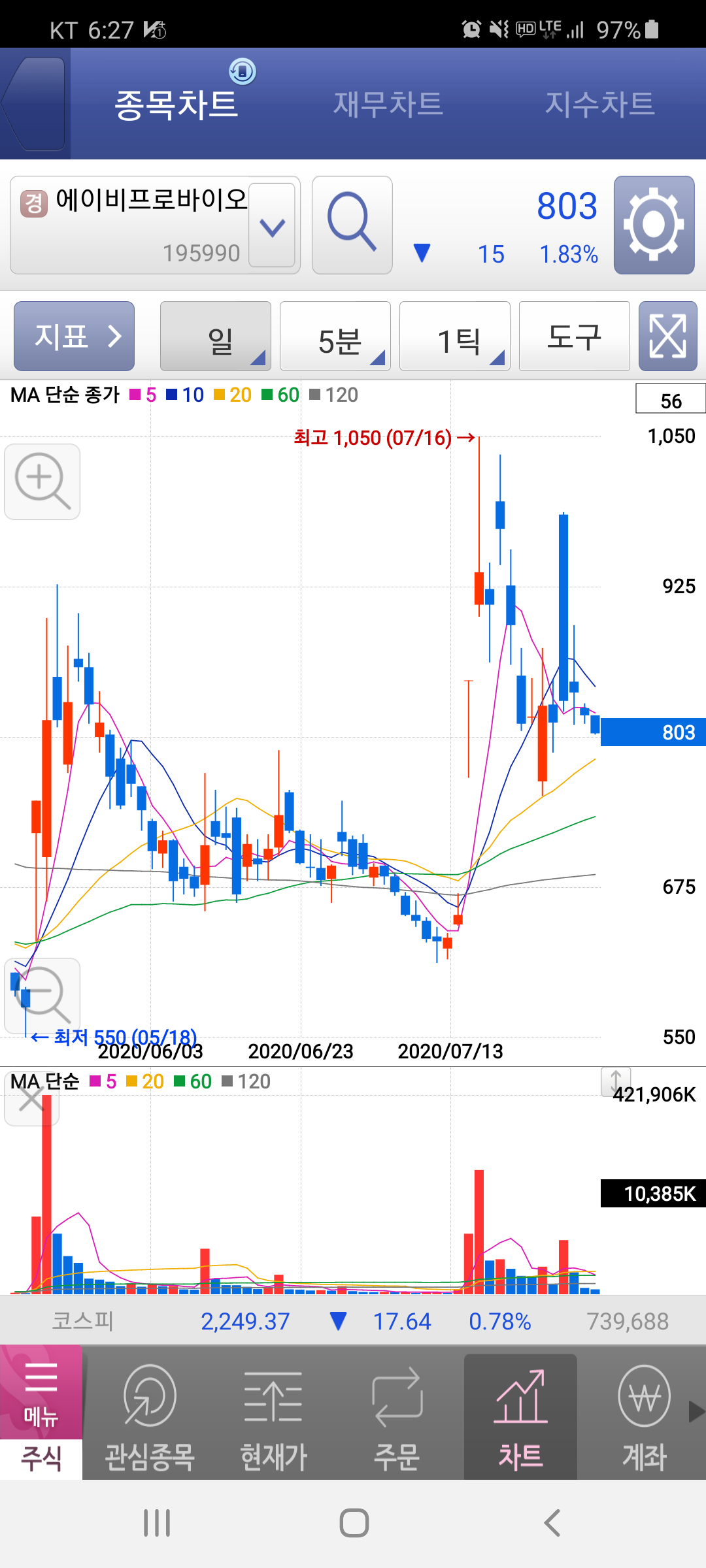706x1568 pixels.
Task: Open the 메뉴 main menu
Action: (41, 1392)
